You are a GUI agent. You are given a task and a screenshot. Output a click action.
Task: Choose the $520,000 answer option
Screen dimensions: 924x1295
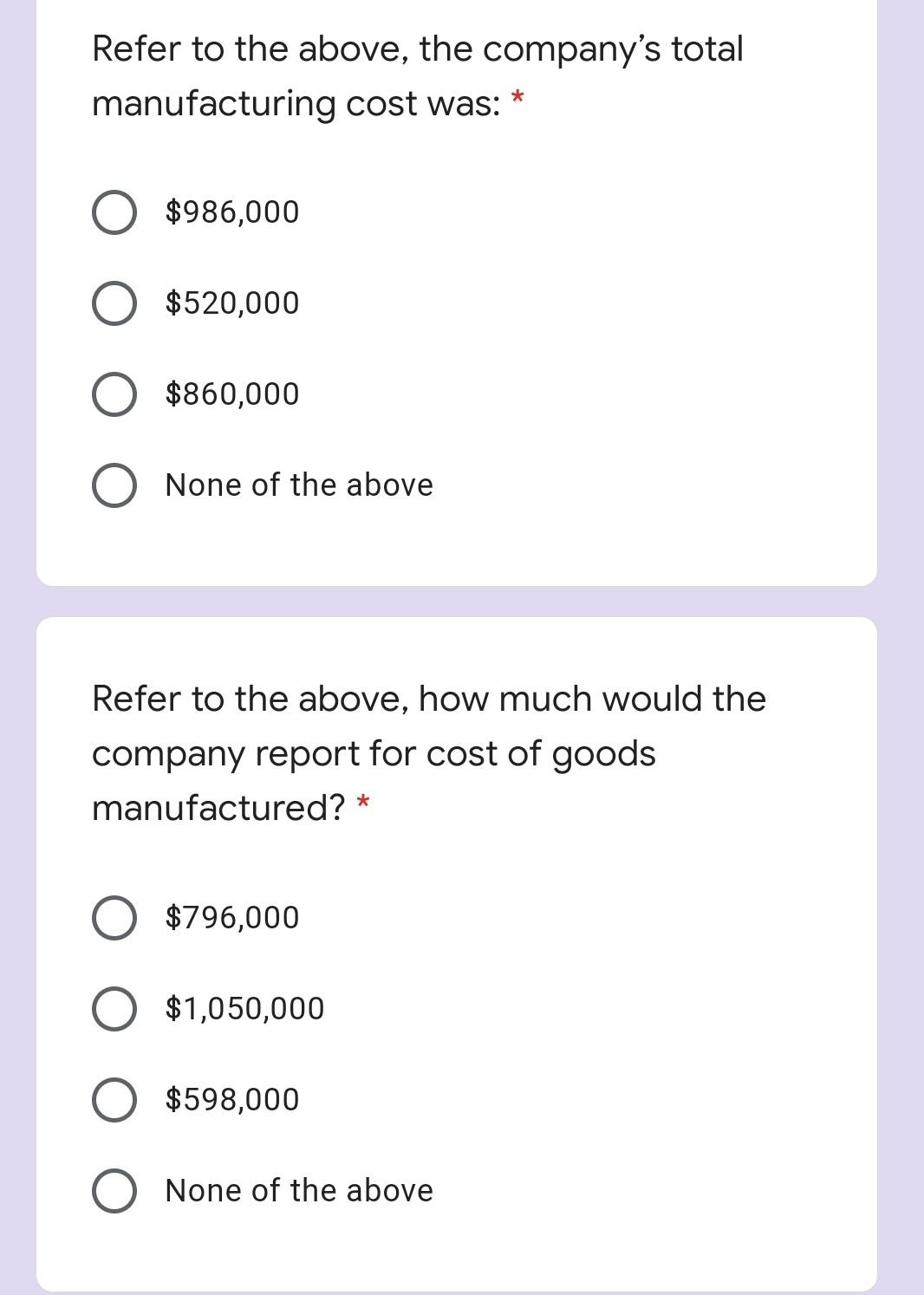114,303
